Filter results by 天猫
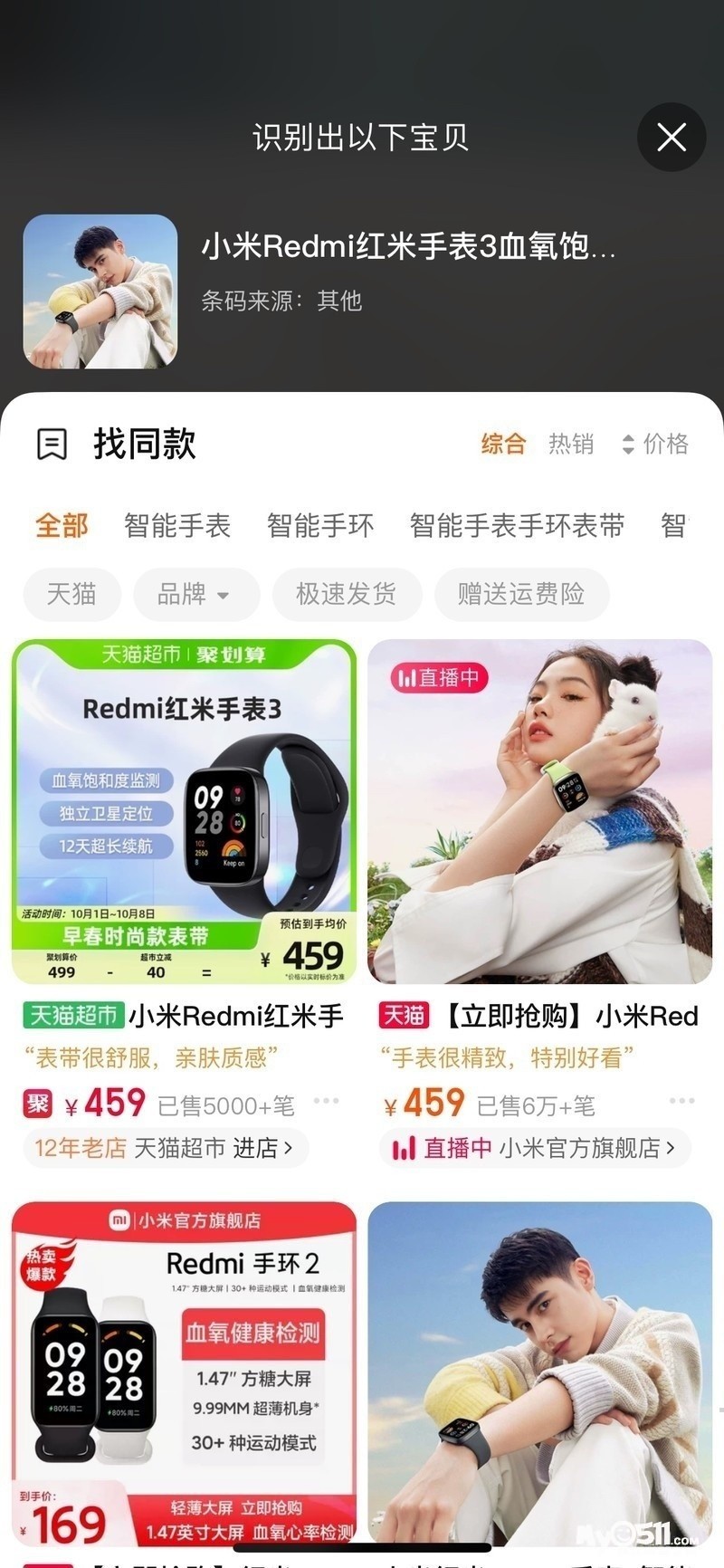 tap(71, 594)
